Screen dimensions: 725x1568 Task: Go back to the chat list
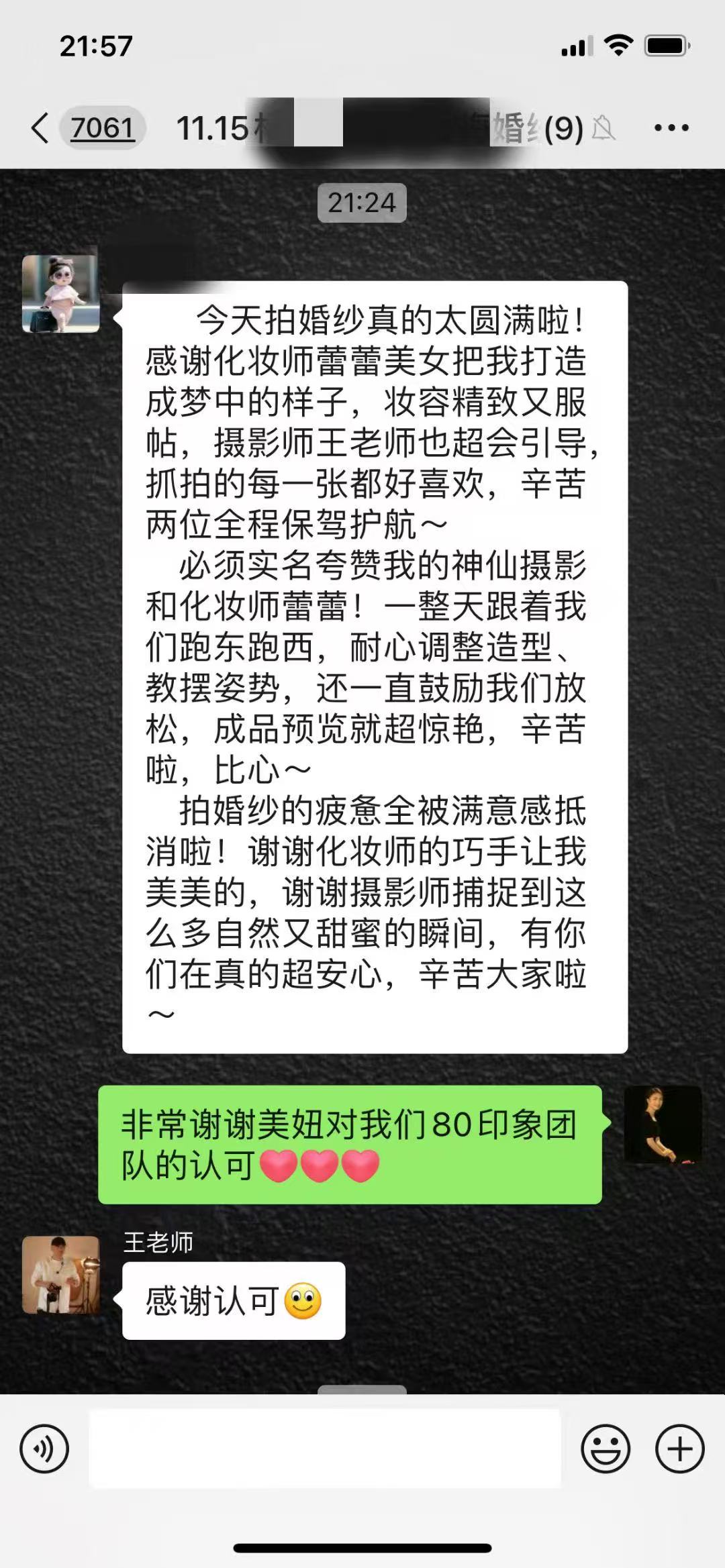click(x=42, y=127)
